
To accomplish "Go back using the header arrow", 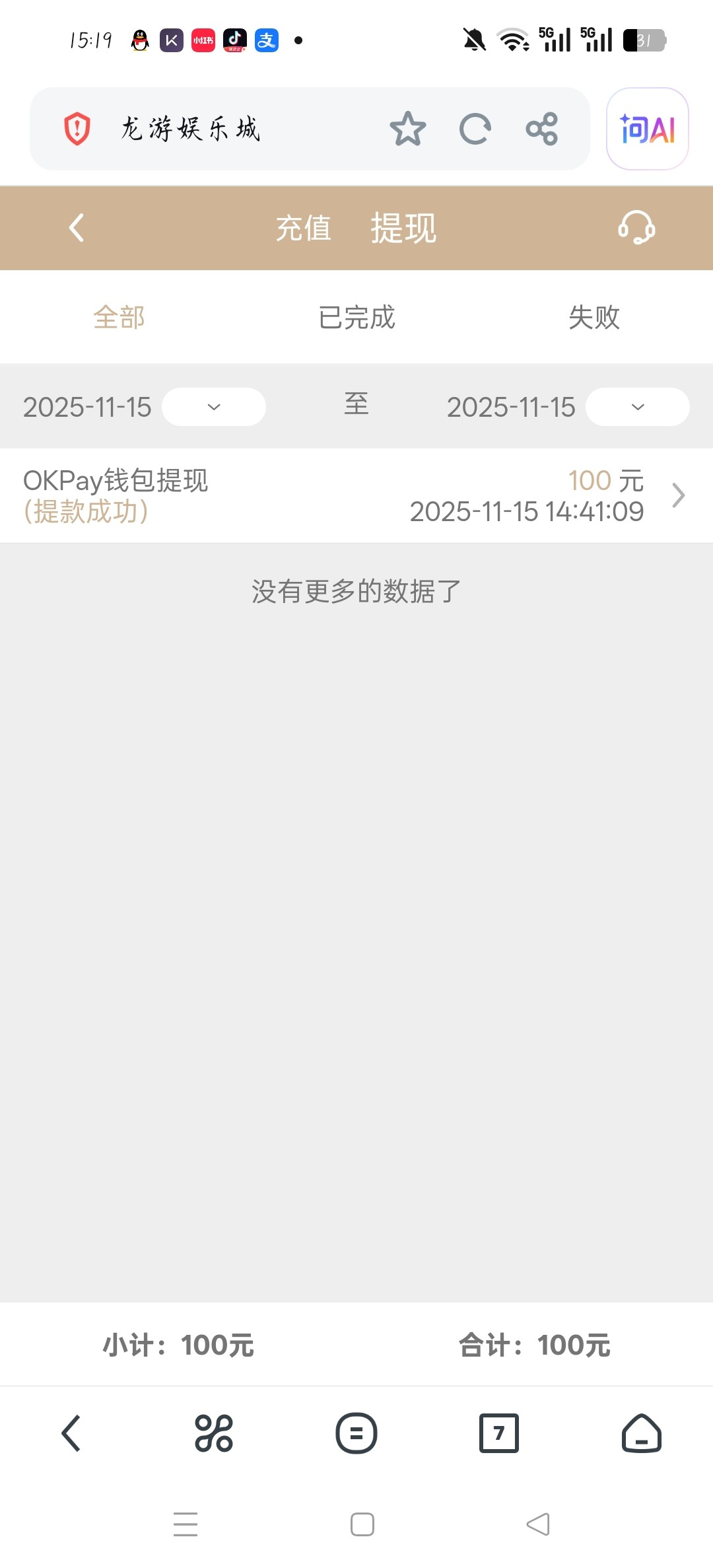I will click(77, 228).
